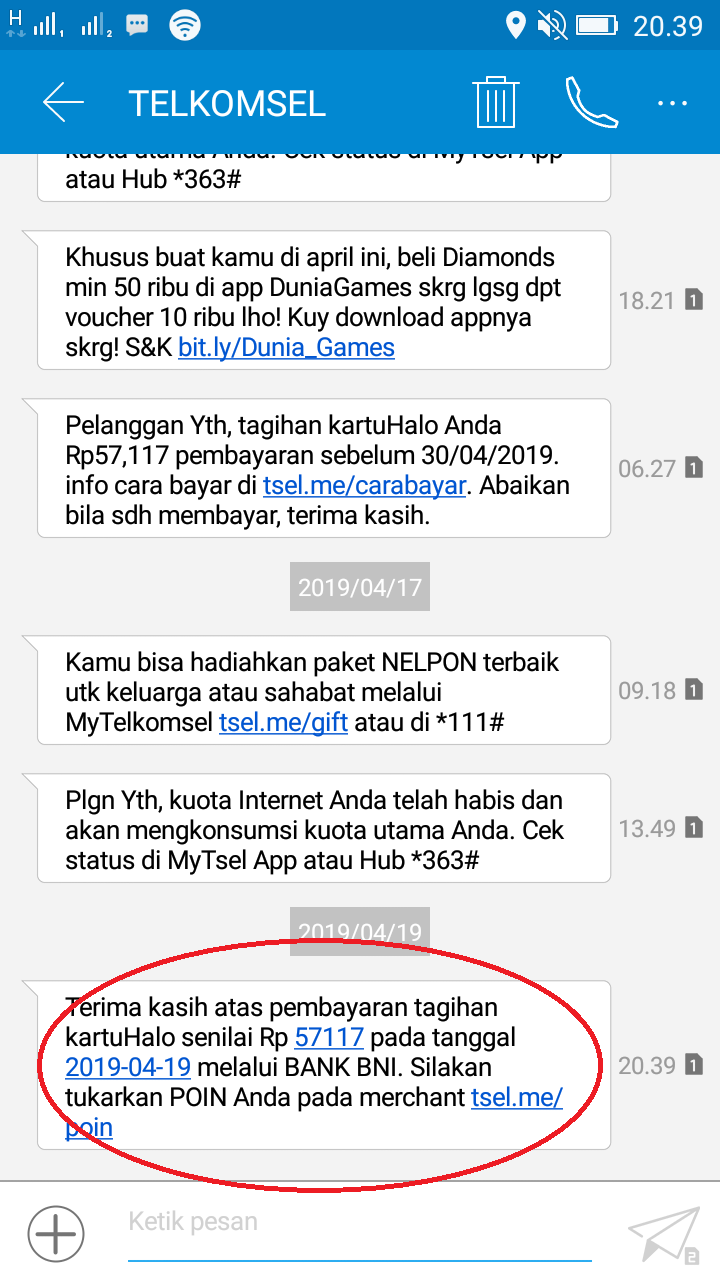Send the message with the paper plane icon
The height and width of the screenshot is (1280, 720).
(x=664, y=1235)
